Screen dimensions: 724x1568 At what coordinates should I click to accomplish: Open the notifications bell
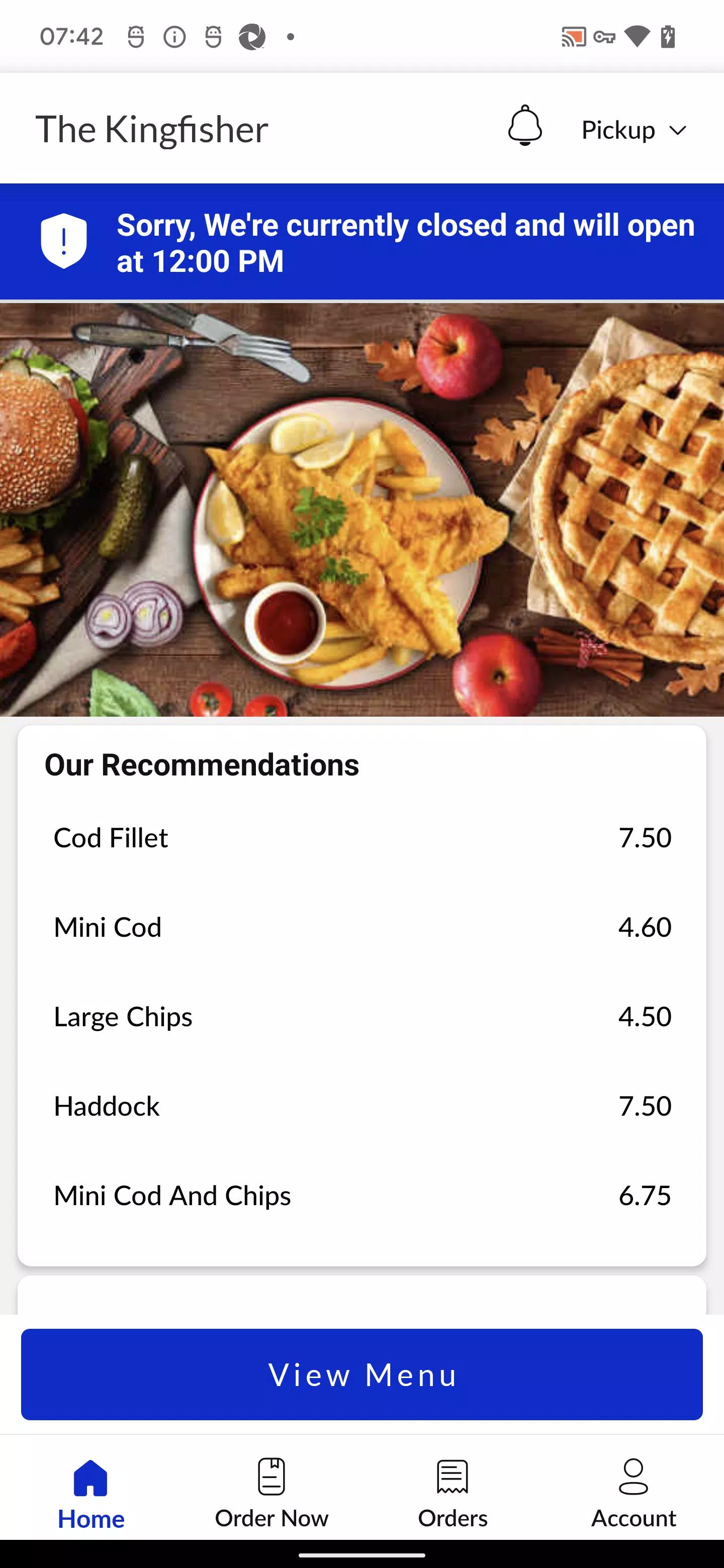(524, 126)
